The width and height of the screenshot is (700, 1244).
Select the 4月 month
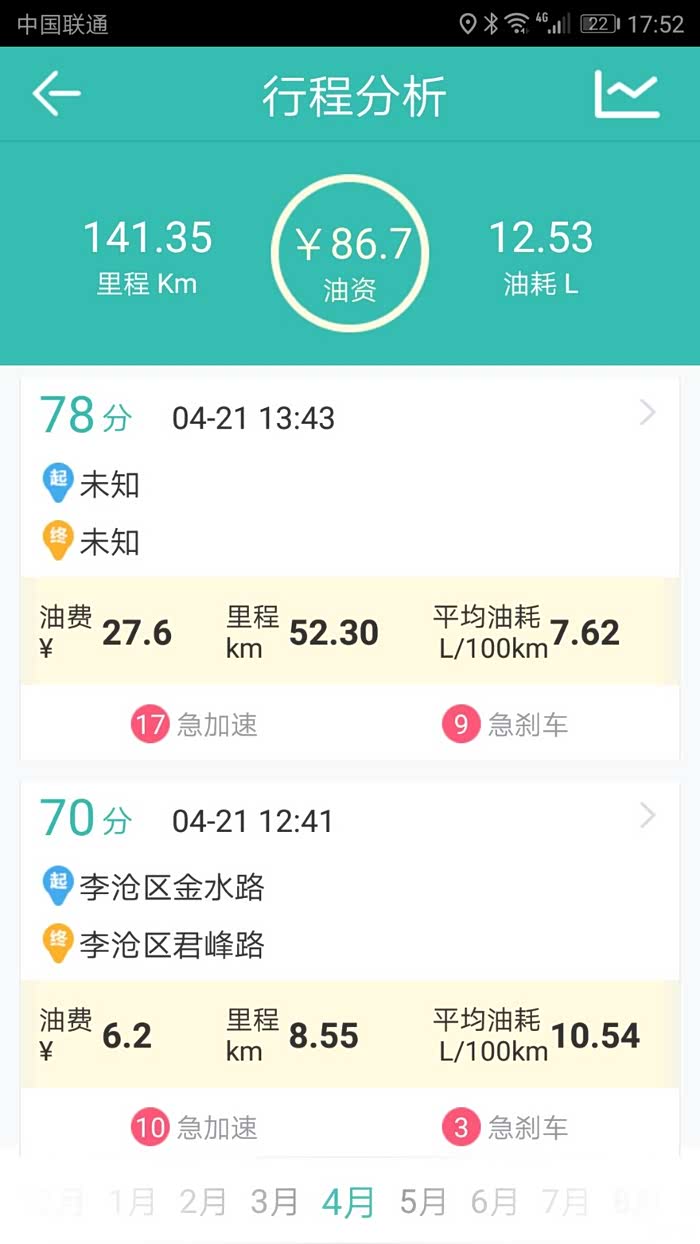pos(348,1201)
